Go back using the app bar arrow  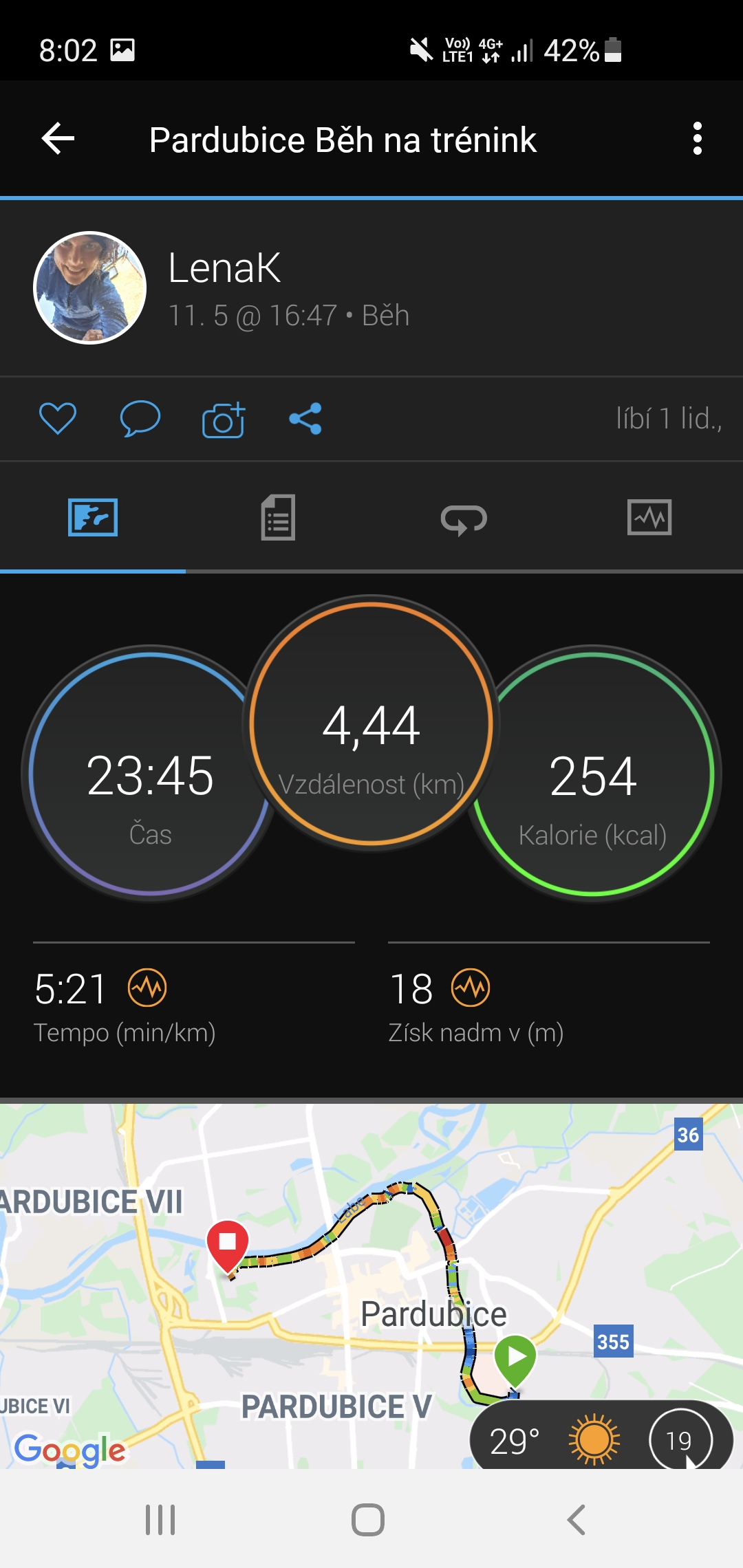[58, 139]
